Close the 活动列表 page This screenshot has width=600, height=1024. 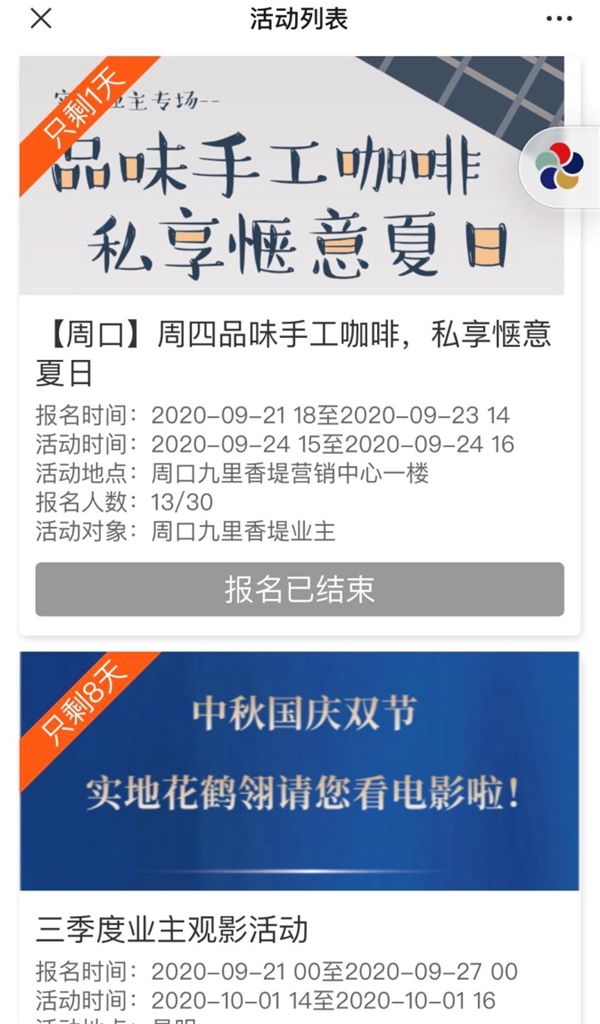tap(40, 19)
